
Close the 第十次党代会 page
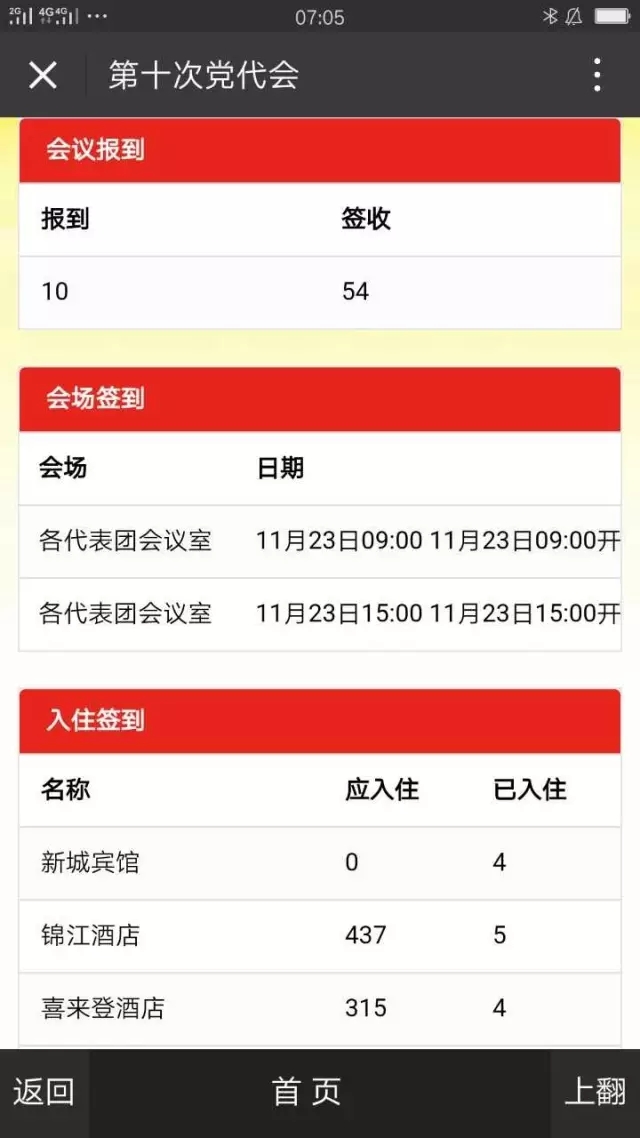(43, 75)
